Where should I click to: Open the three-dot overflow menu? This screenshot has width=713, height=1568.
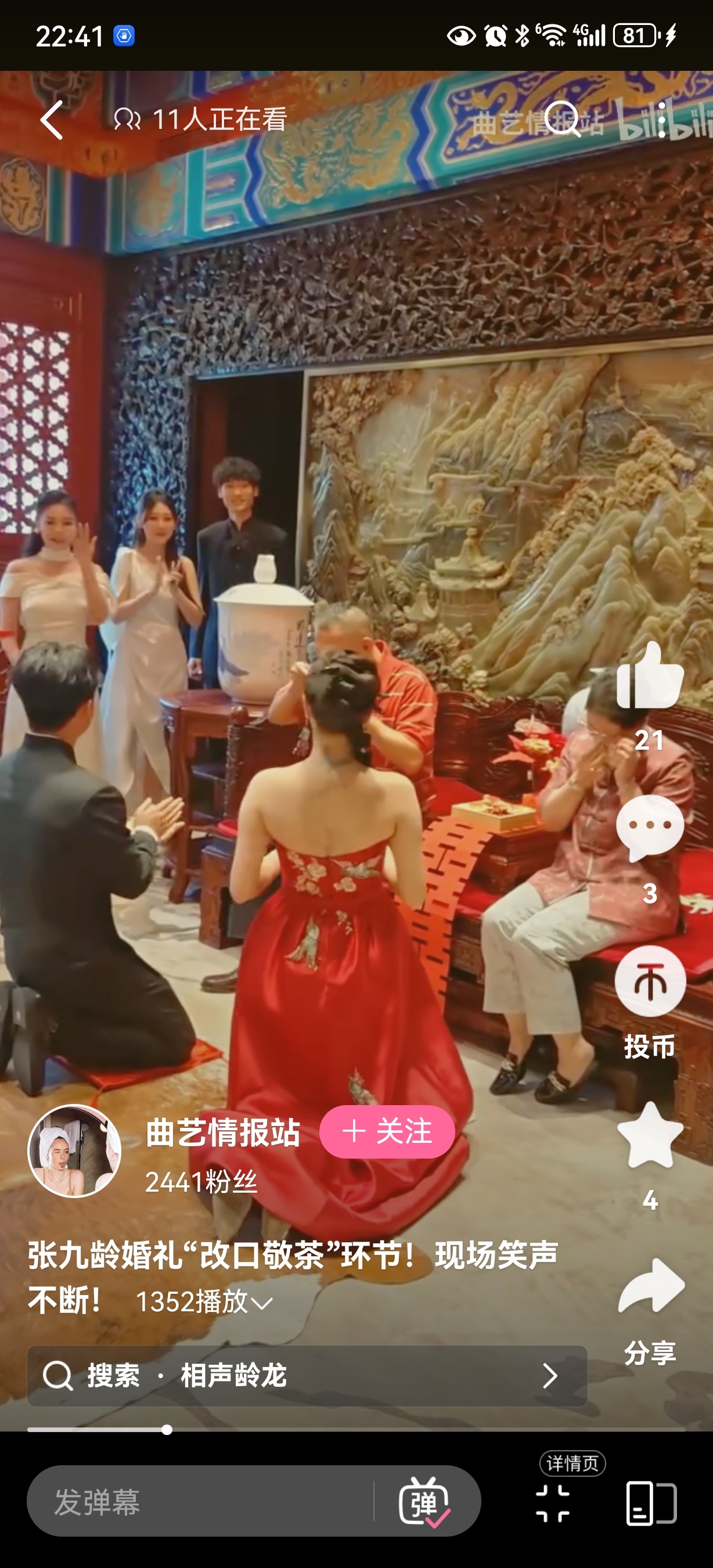tap(661, 120)
